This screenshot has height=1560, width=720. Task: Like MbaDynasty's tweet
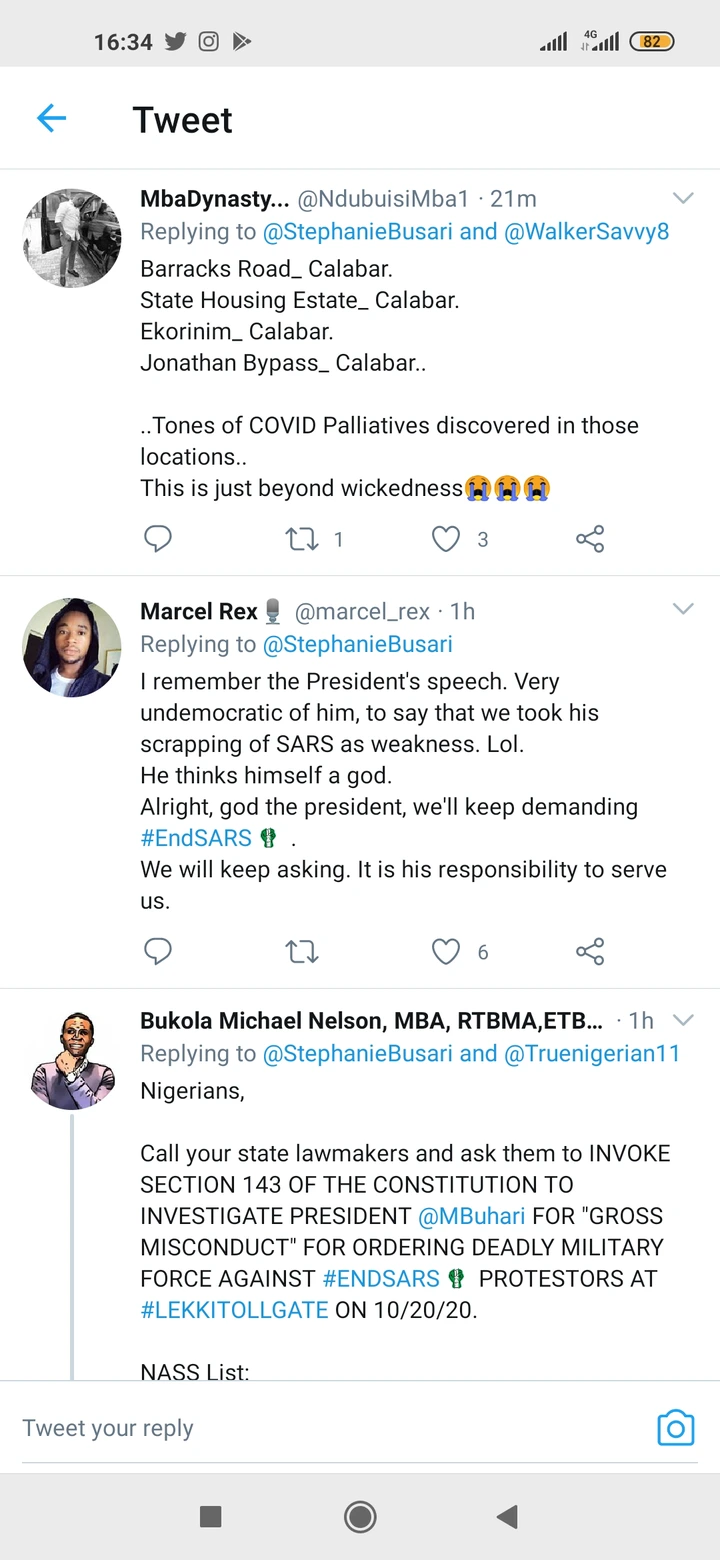click(x=446, y=539)
